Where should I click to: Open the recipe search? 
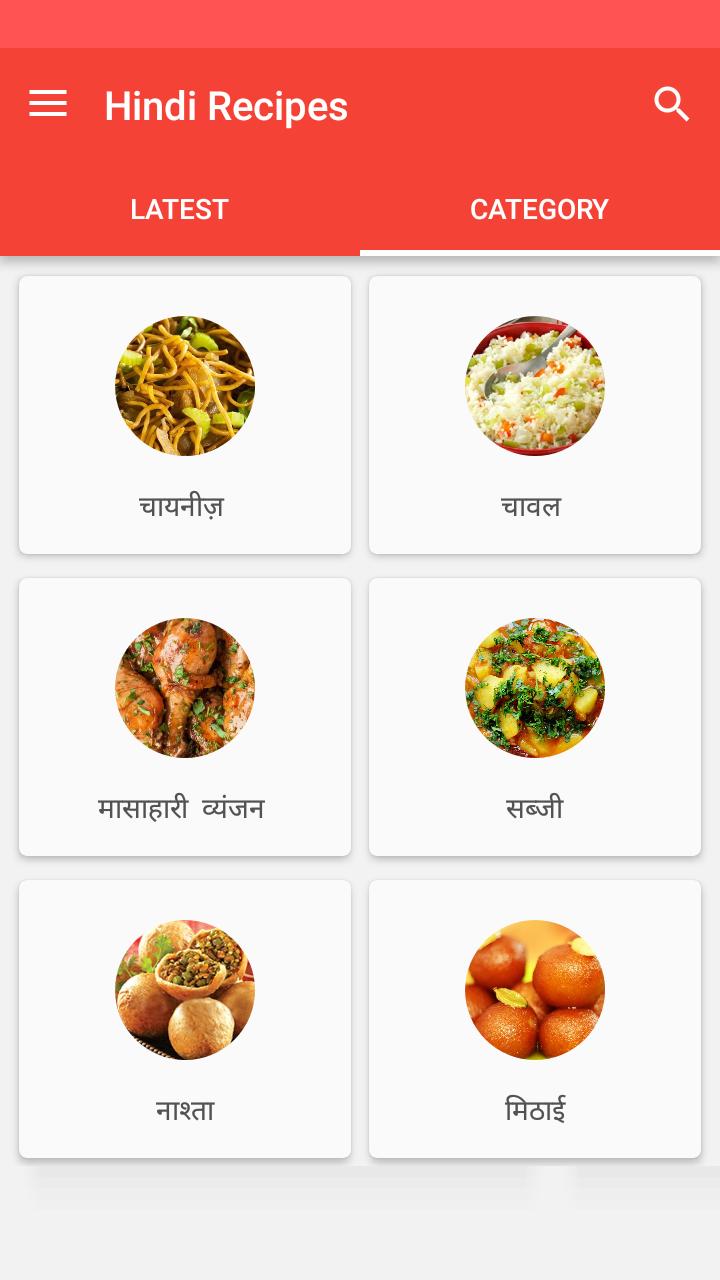[x=672, y=104]
